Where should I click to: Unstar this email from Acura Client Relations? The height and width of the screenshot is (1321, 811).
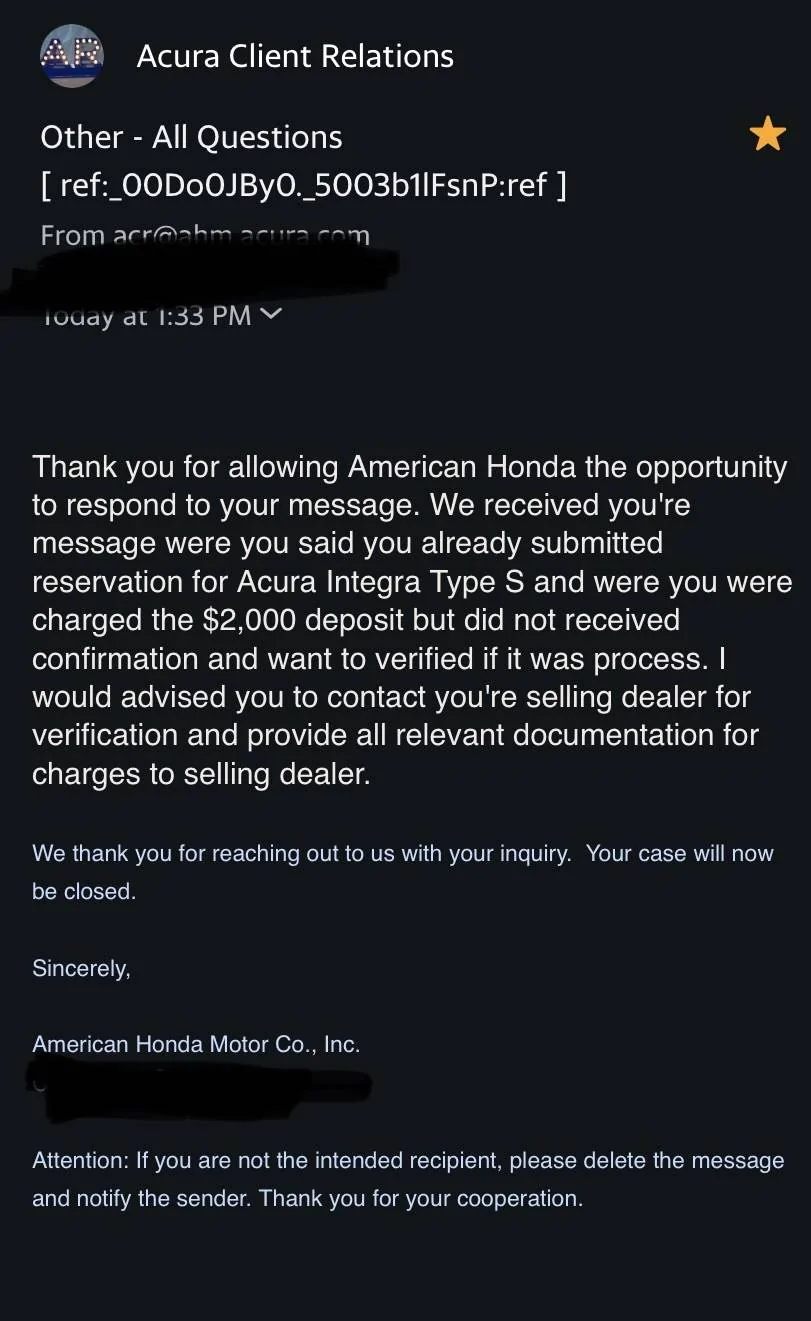767,134
